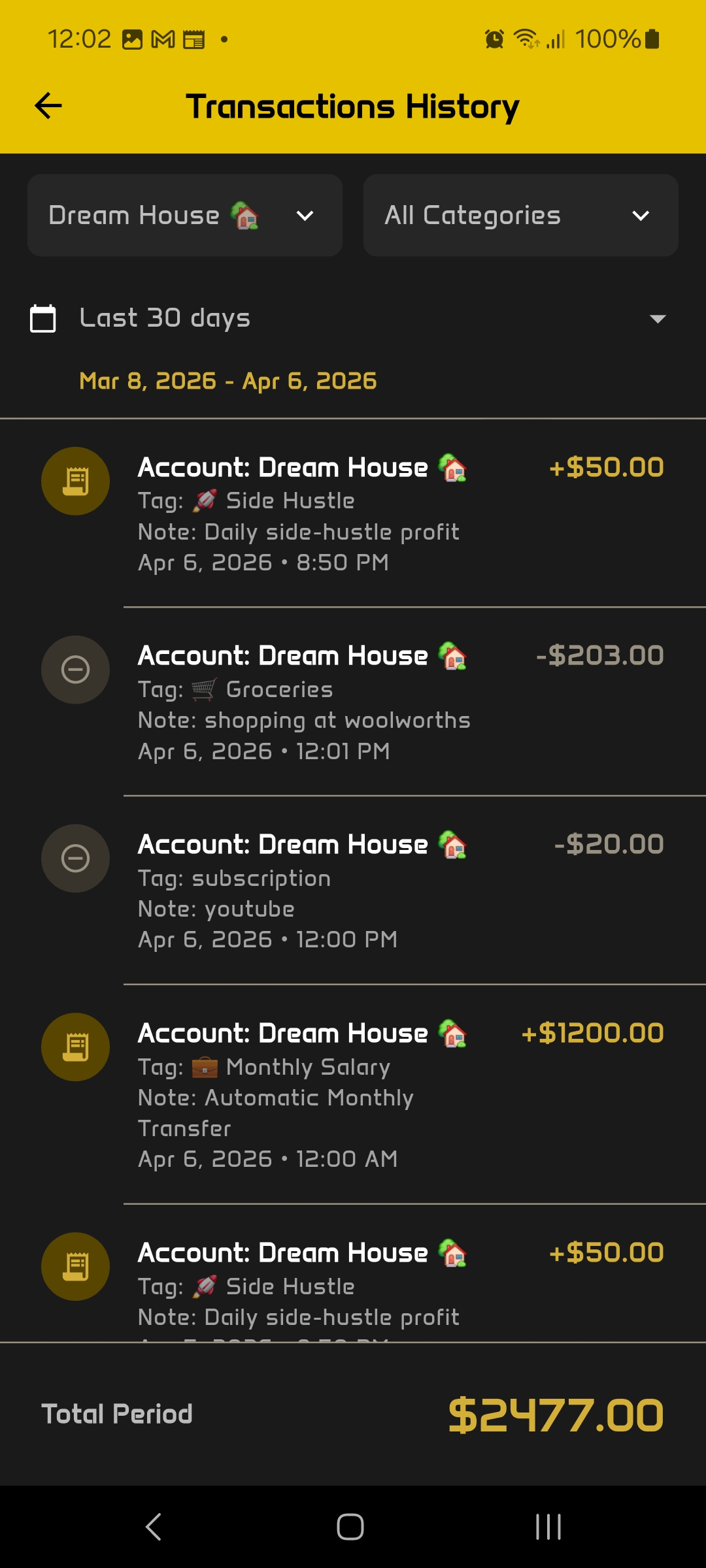Click the calendar icon next to Last 30 days
706x1568 pixels.
tap(42, 318)
